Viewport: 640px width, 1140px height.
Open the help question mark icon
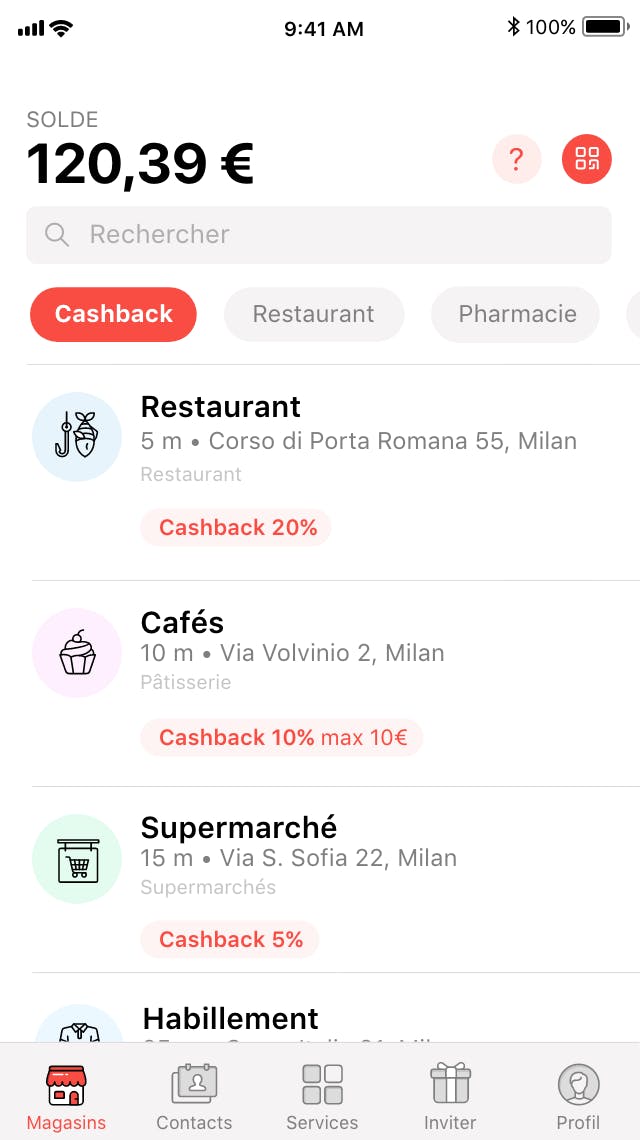(516, 158)
